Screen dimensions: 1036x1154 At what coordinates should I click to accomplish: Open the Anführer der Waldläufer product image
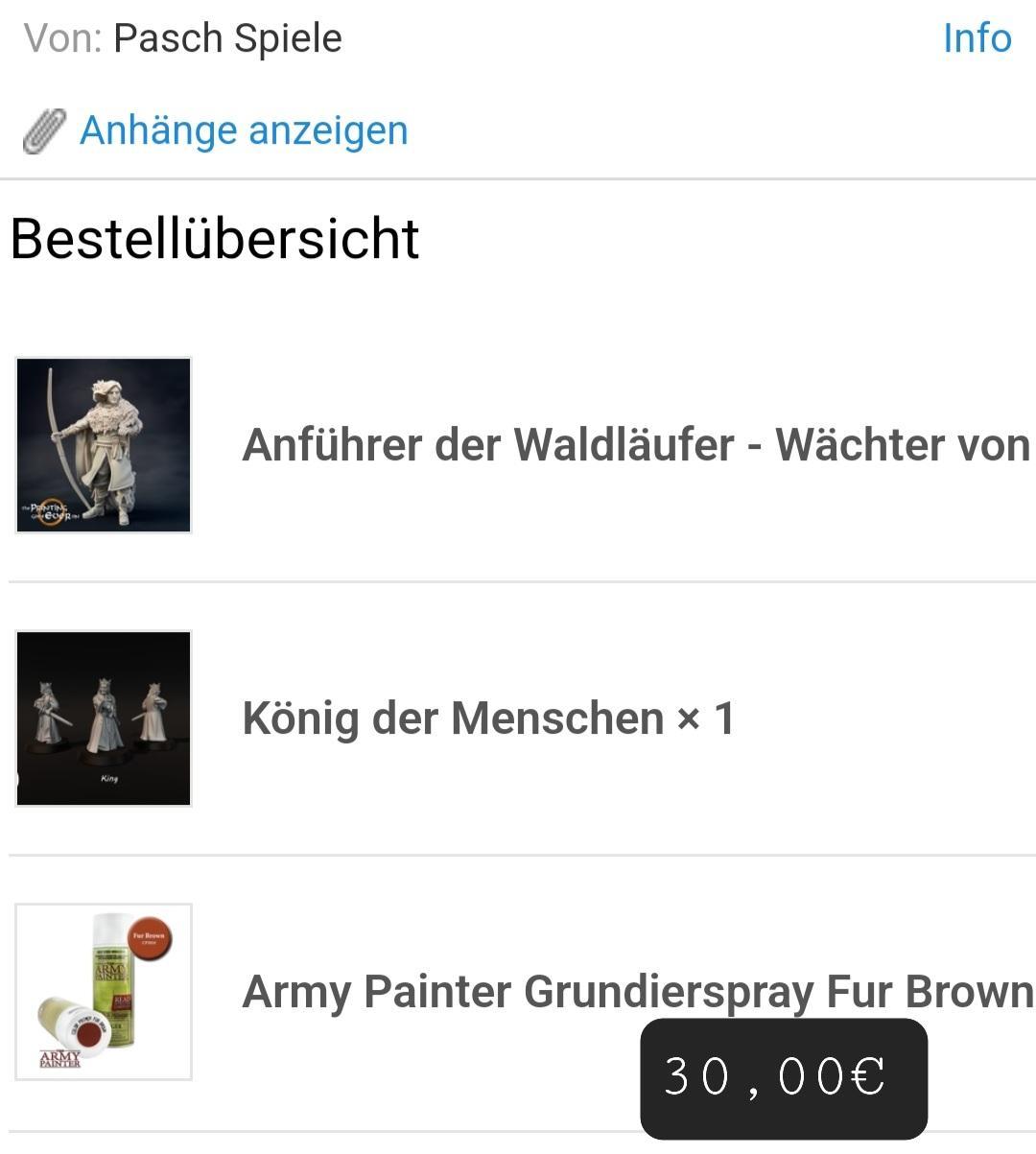[x=103, y=446]
